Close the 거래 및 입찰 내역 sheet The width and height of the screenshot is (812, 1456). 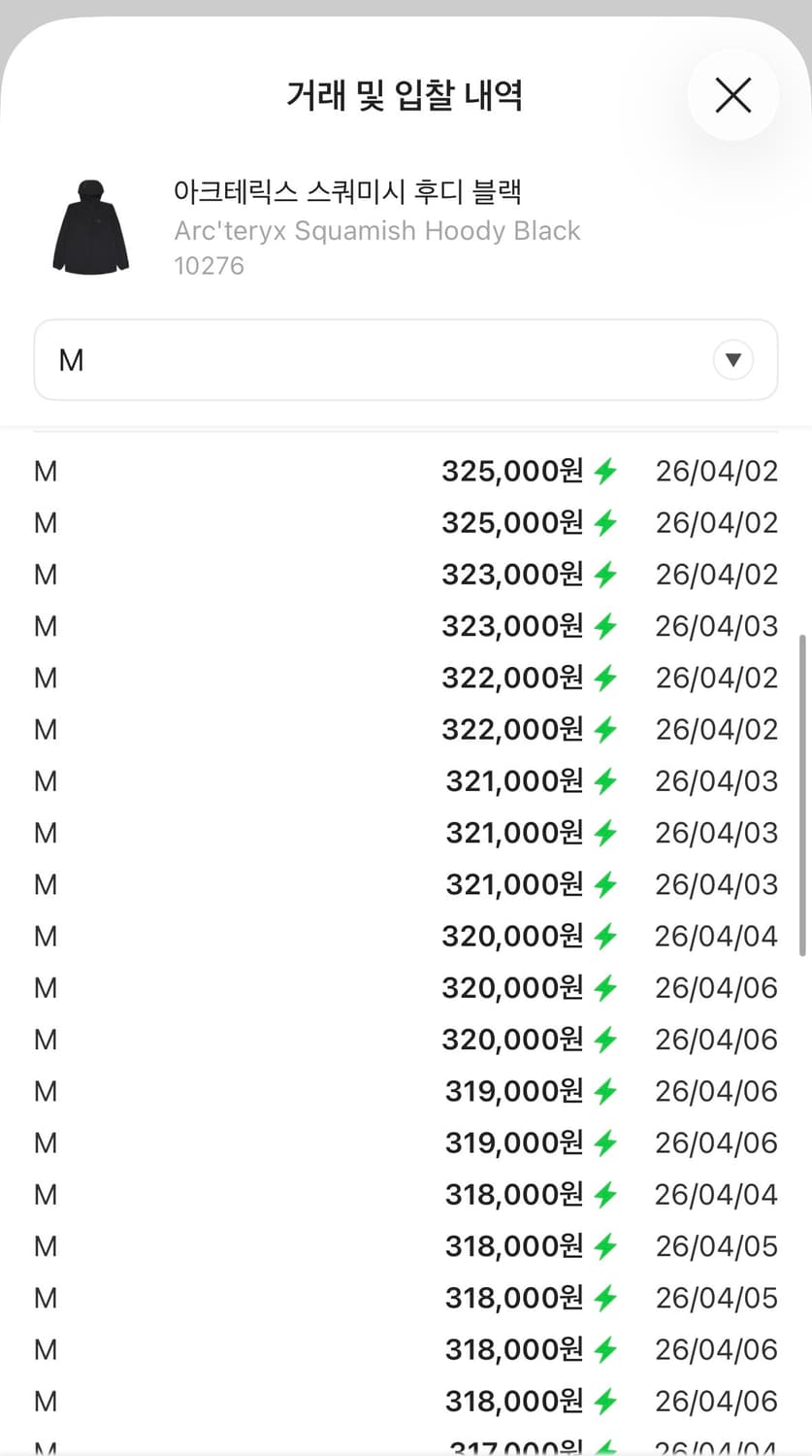pyautogui.click(x=732, y=94)
